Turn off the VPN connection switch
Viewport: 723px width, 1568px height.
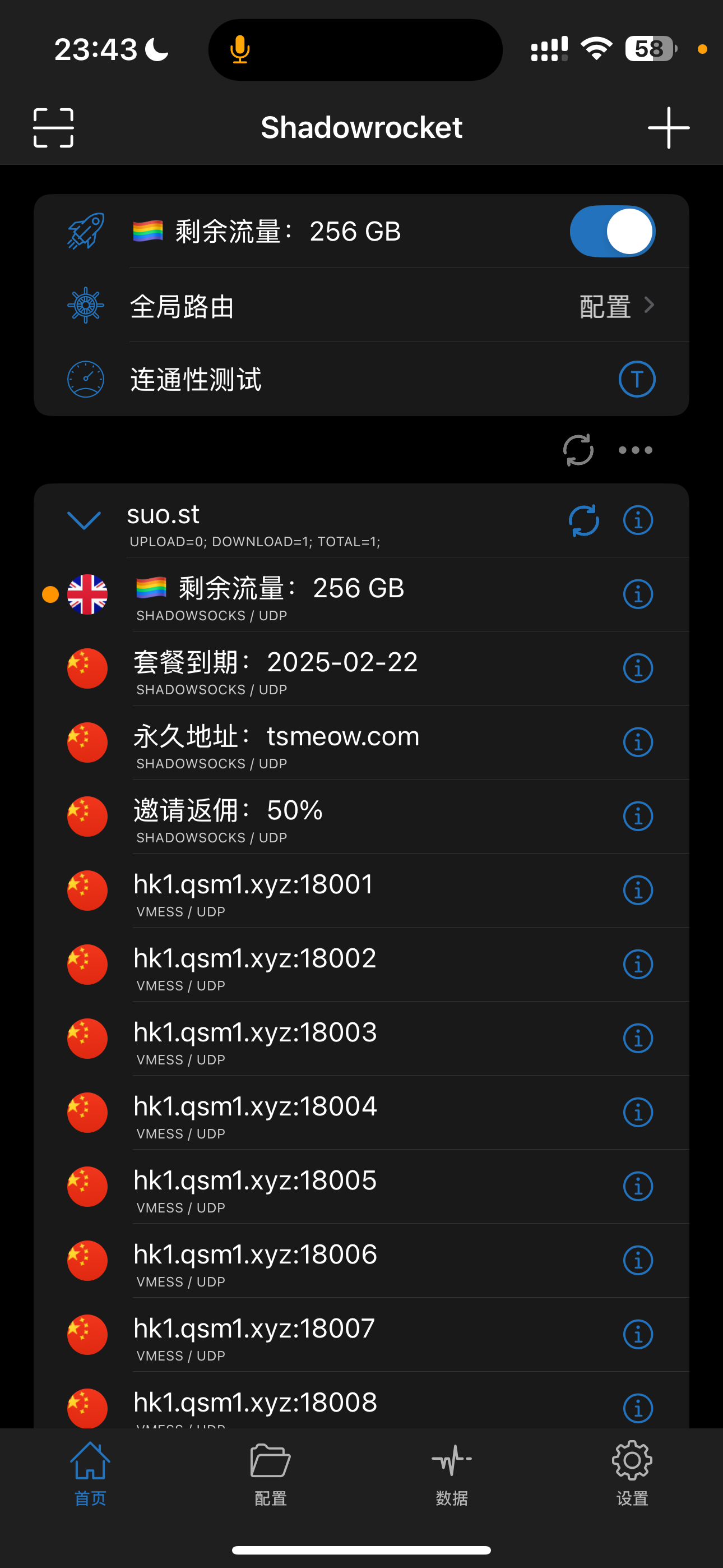[612, 231]
